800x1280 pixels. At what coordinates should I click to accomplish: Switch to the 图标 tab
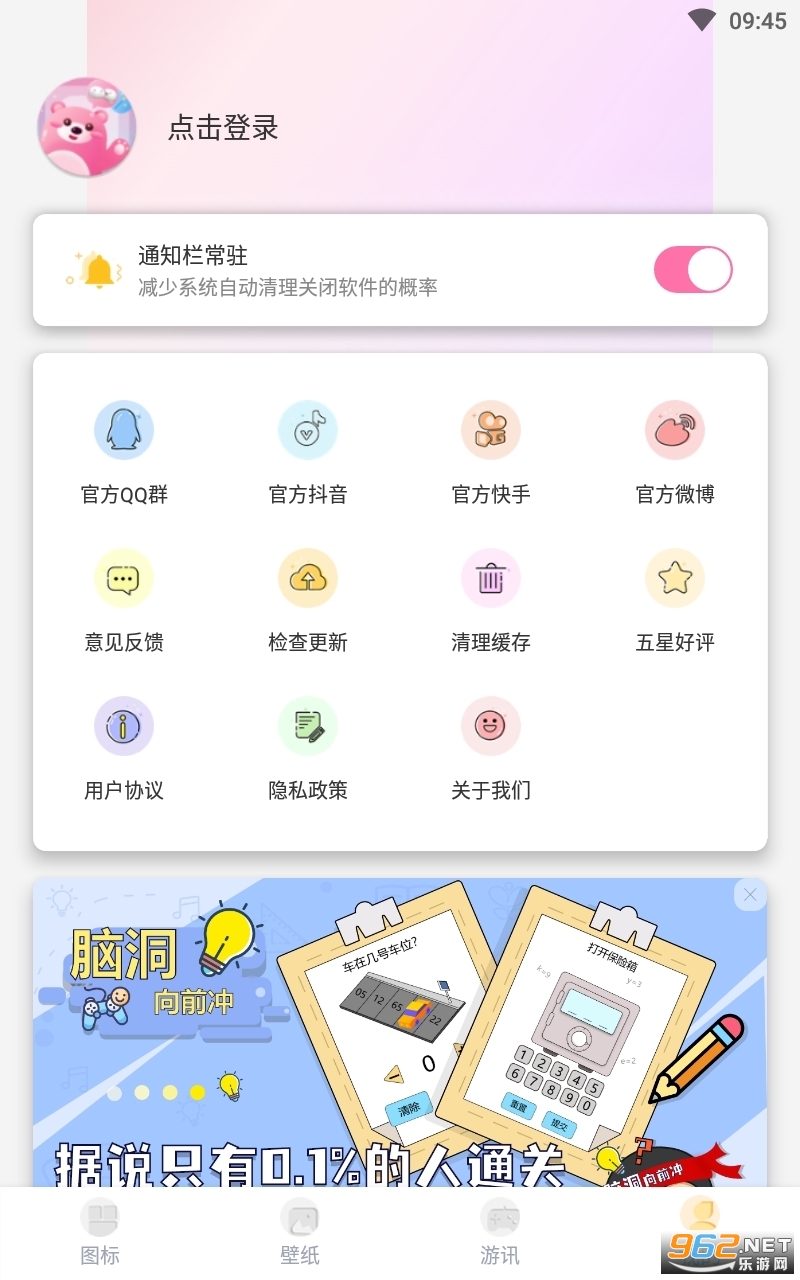pos(100,1232)
